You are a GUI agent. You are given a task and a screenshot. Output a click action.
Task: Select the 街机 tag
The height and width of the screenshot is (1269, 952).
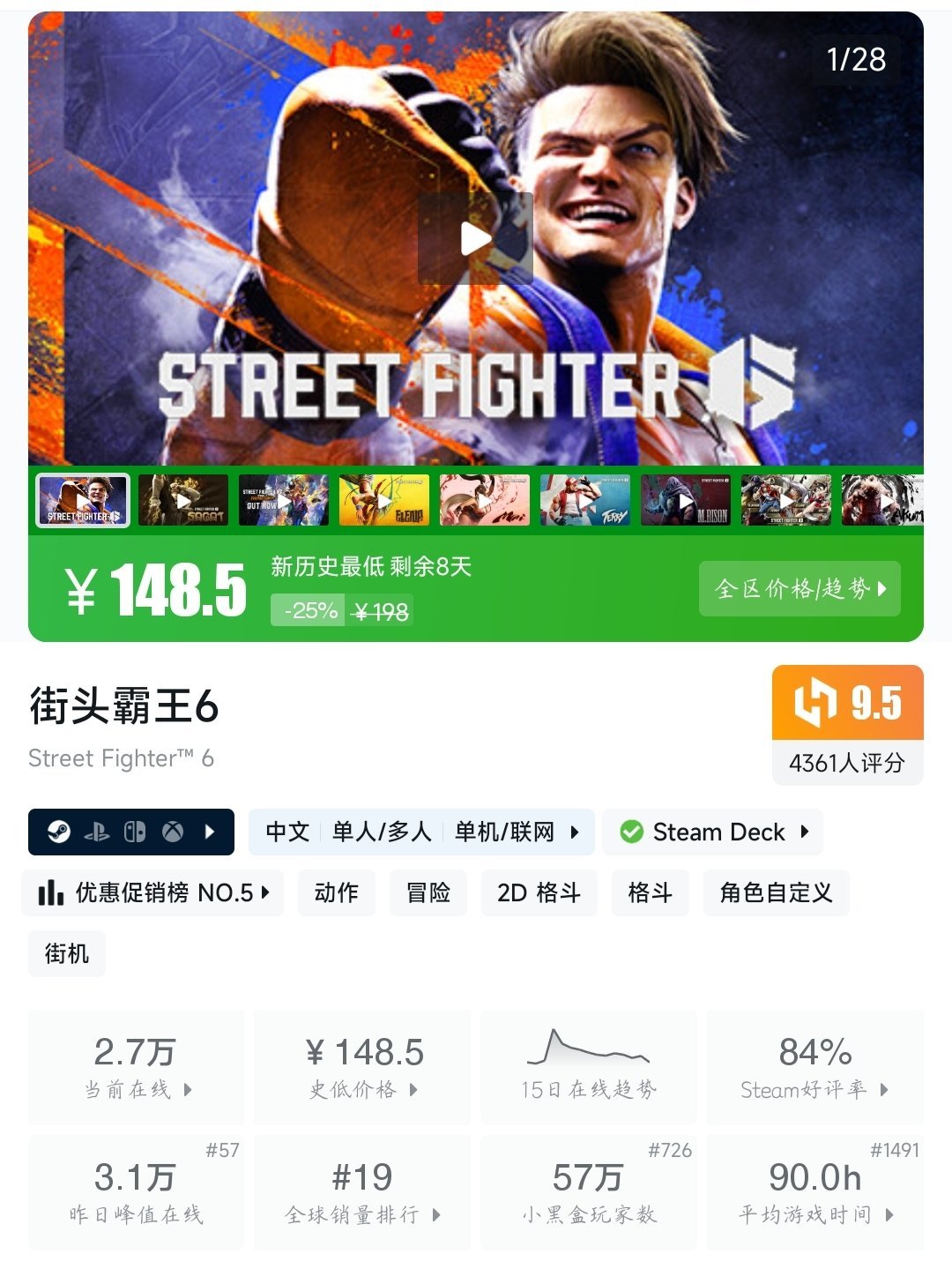pyautogui.click(x=67, y=953)
